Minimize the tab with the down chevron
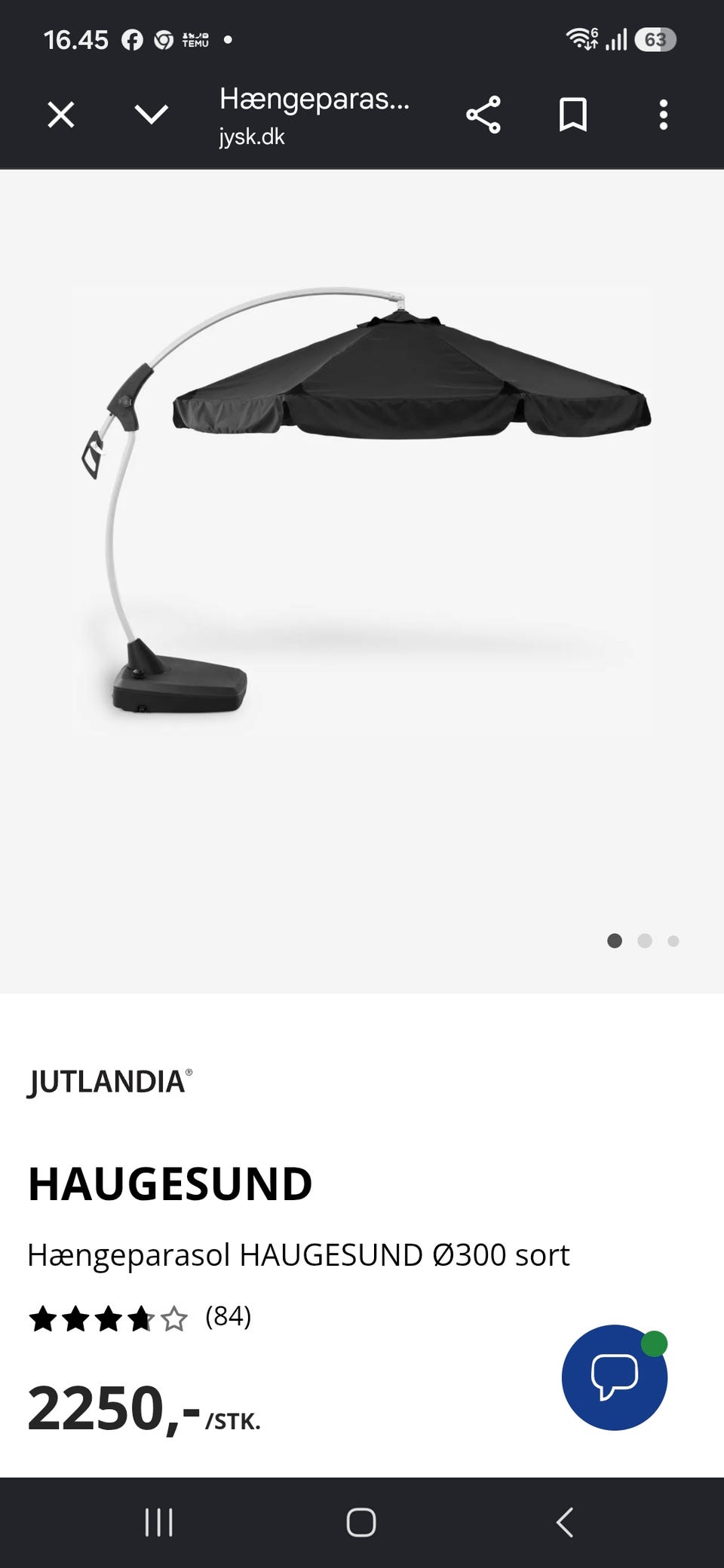The image size is (724, 1568). click(151, 115)
